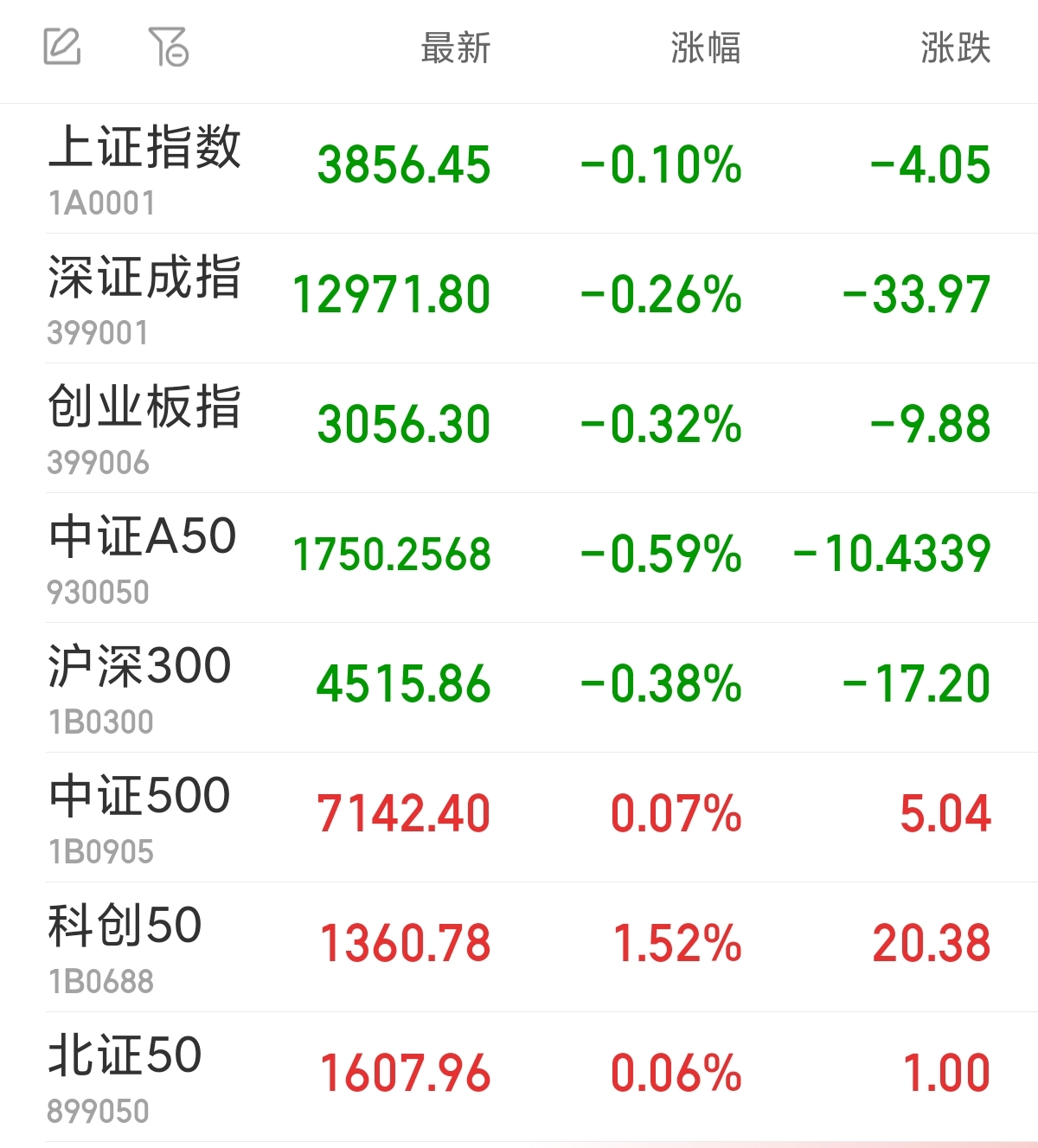The height and width of the screenshot is (1148, 1038).
Task: Select the 沪深300 row
Action: click(519, 688)
